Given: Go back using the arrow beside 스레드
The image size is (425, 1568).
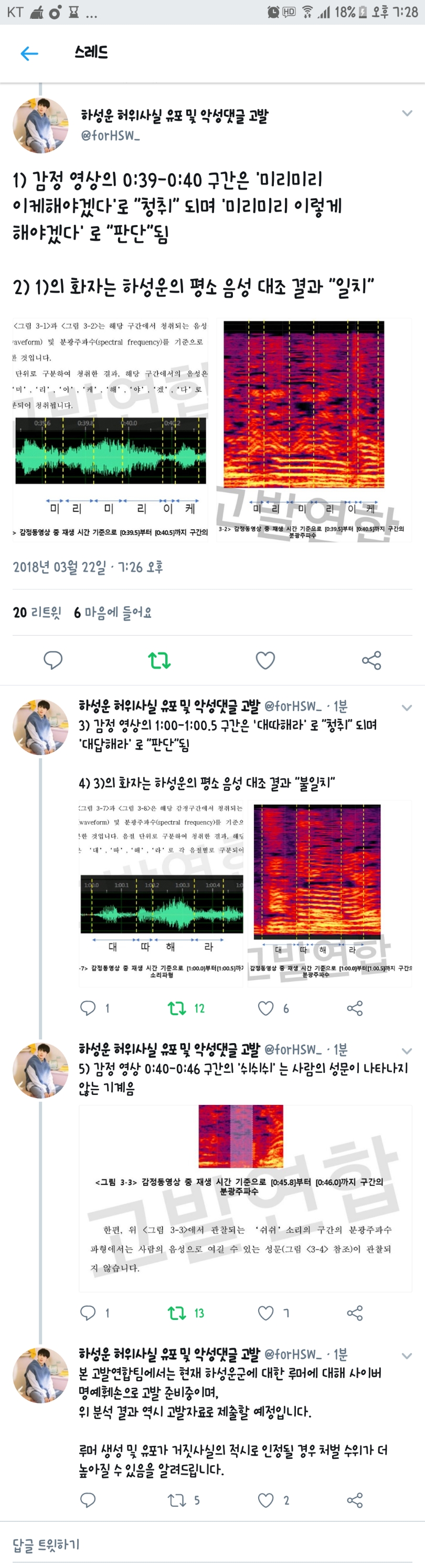Looking at the screenshot, I should 29,53.
